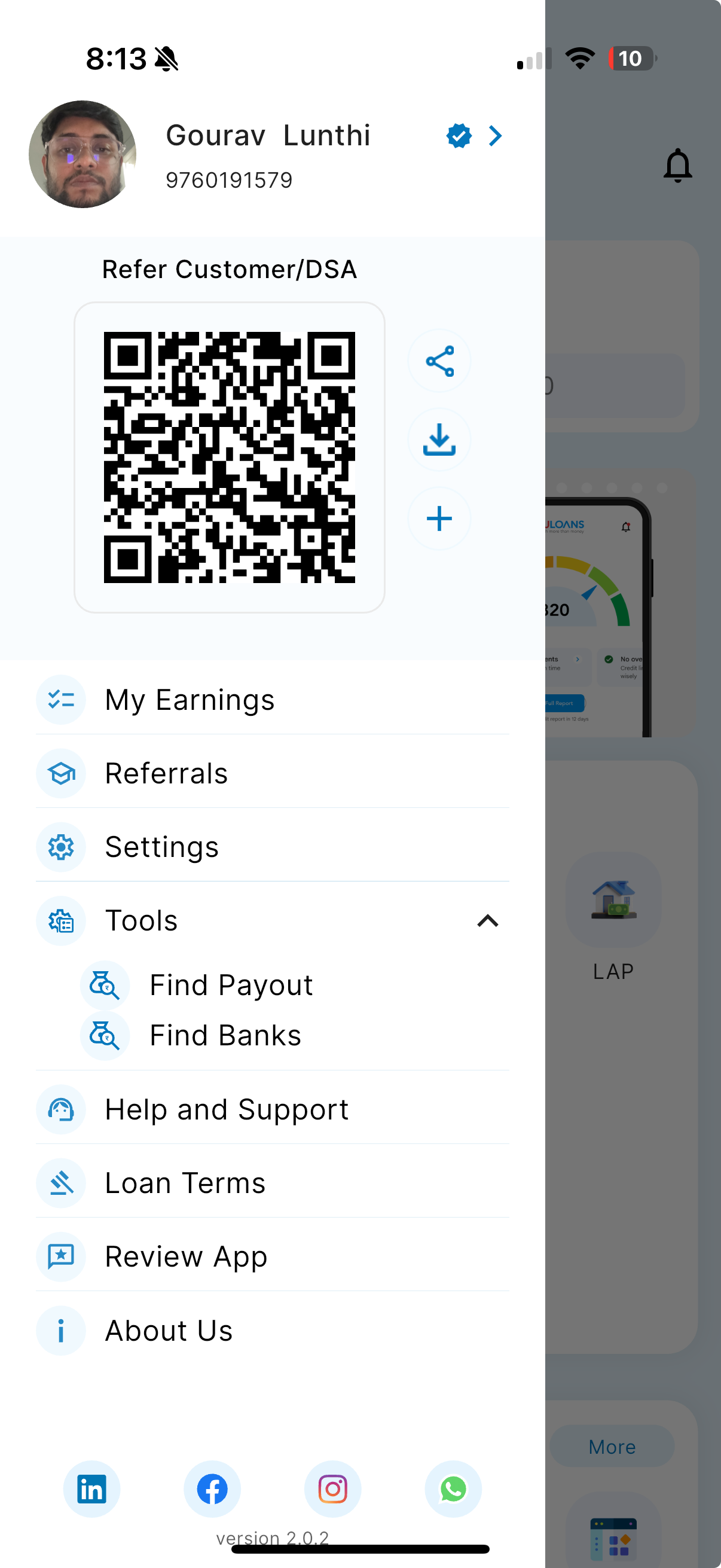Select Review App
The height and width of the screenshot is (1568, 721).
185,1256
